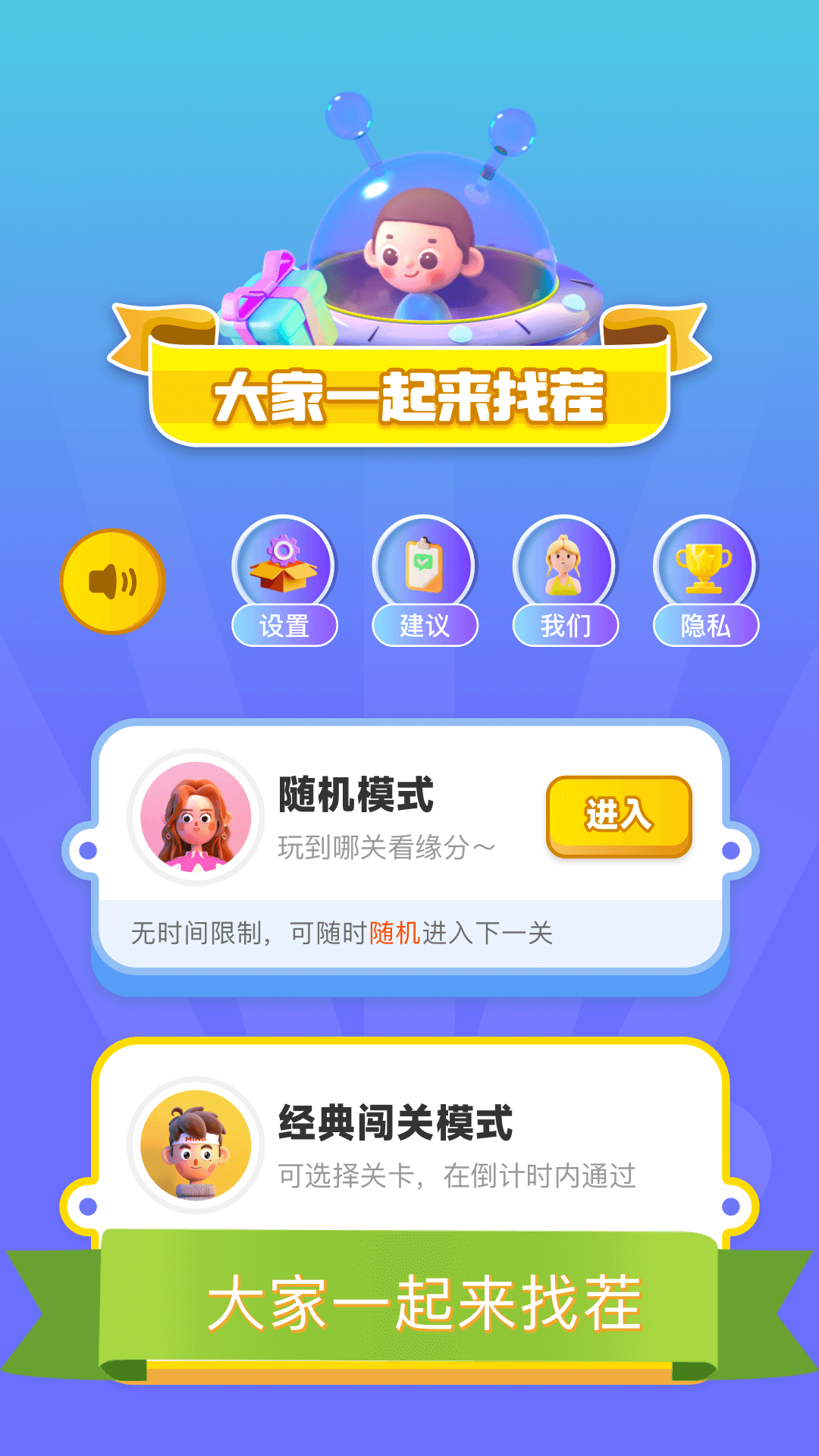Open the 隐私 privacy button
This screenshot has width=819, height=1456.
(x=705, y=582)
